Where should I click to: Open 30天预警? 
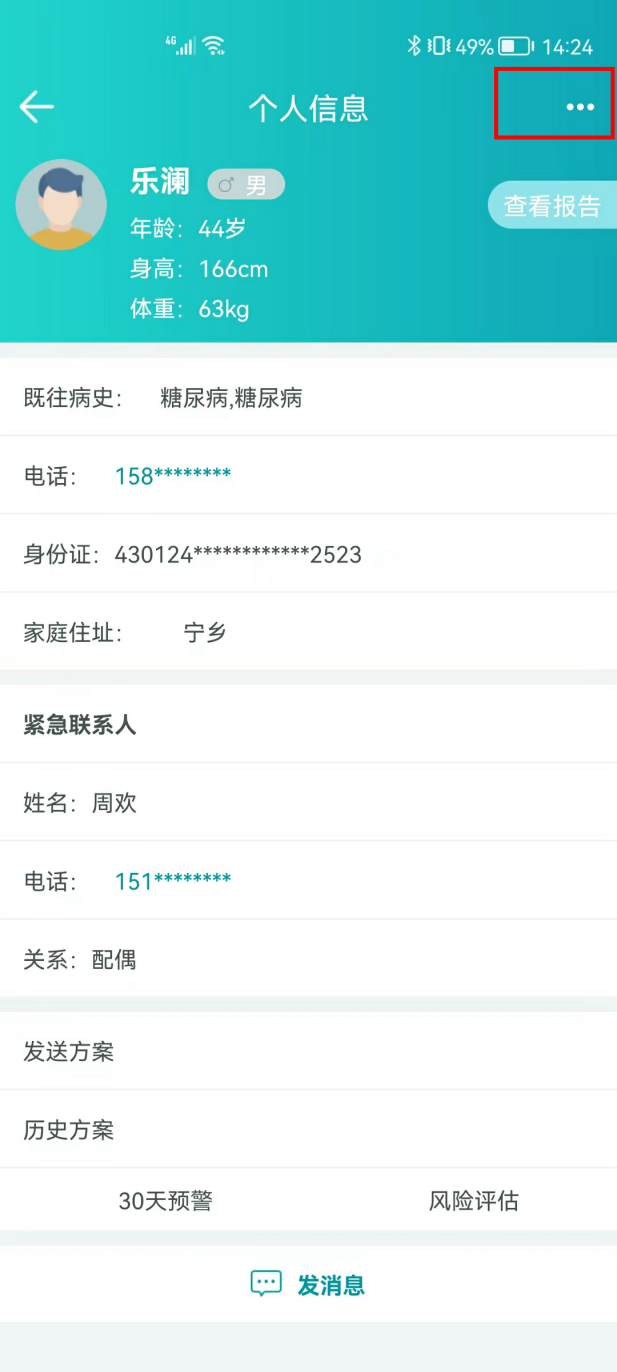point(166,1201)
